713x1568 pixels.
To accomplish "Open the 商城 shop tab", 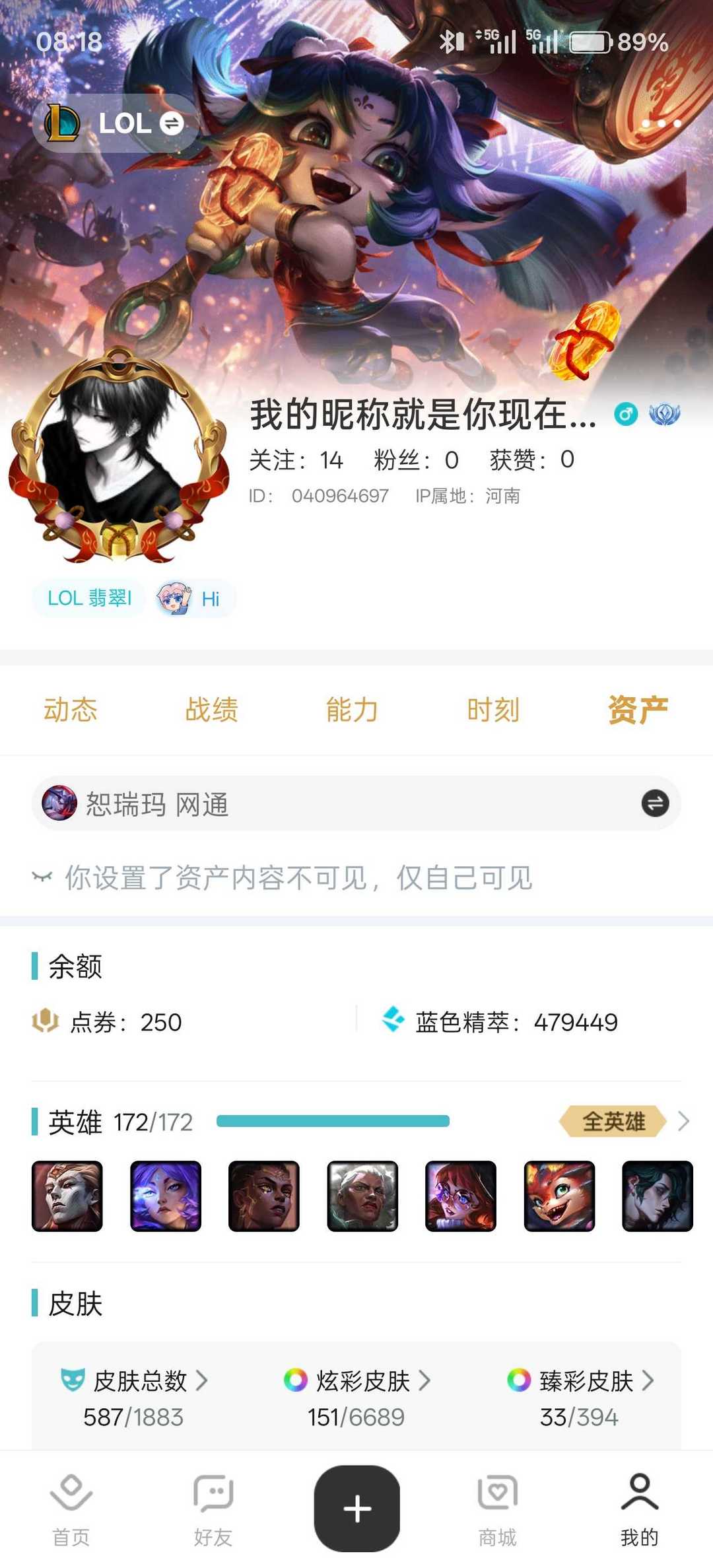I will pyautogui.click(x=497, y=1509).
